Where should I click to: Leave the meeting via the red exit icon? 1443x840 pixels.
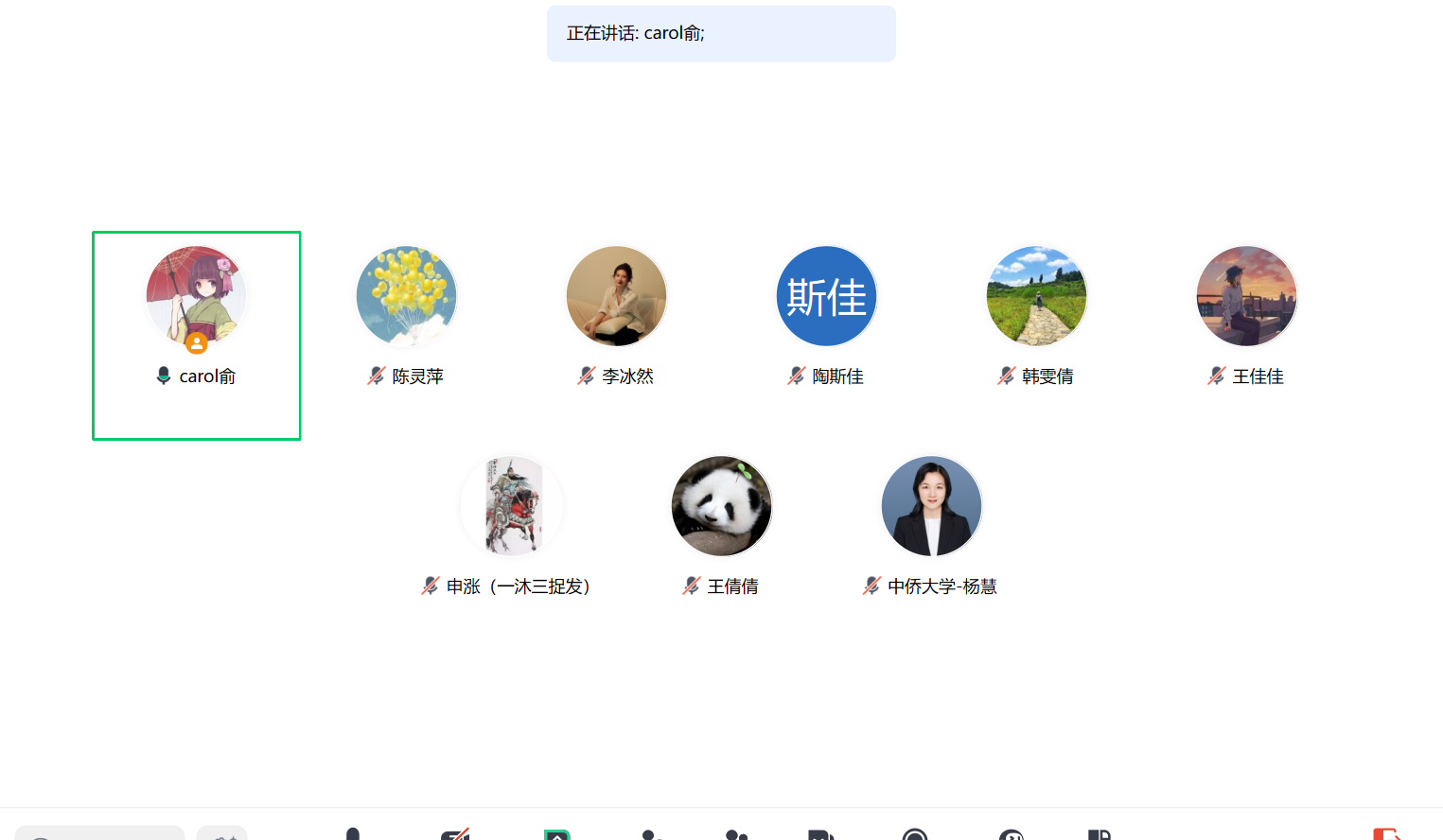pyautogui.click(x=1386, y=833)
